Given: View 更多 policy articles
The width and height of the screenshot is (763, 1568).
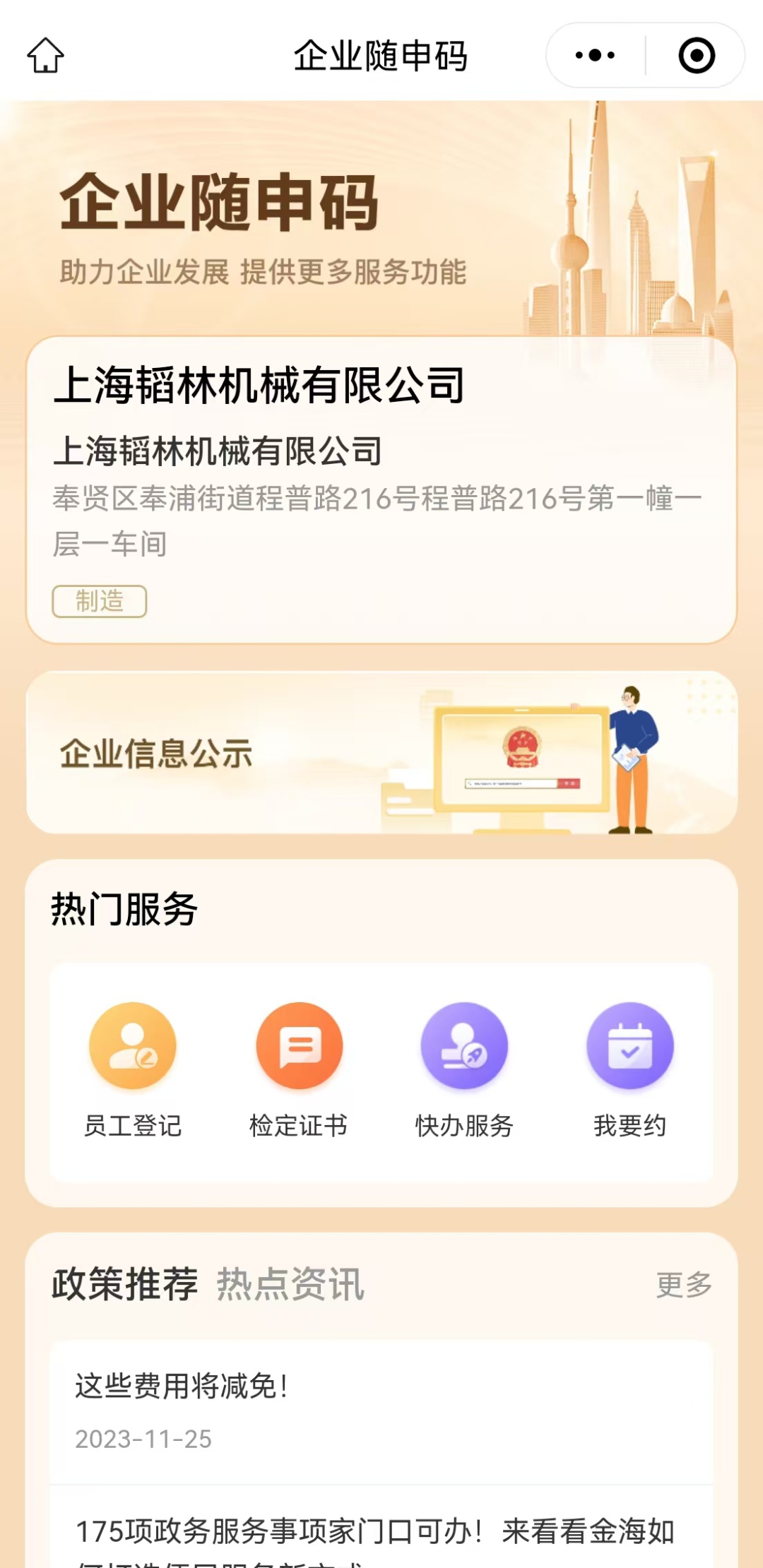Looking at the screenshot, I should point(683,1285).
